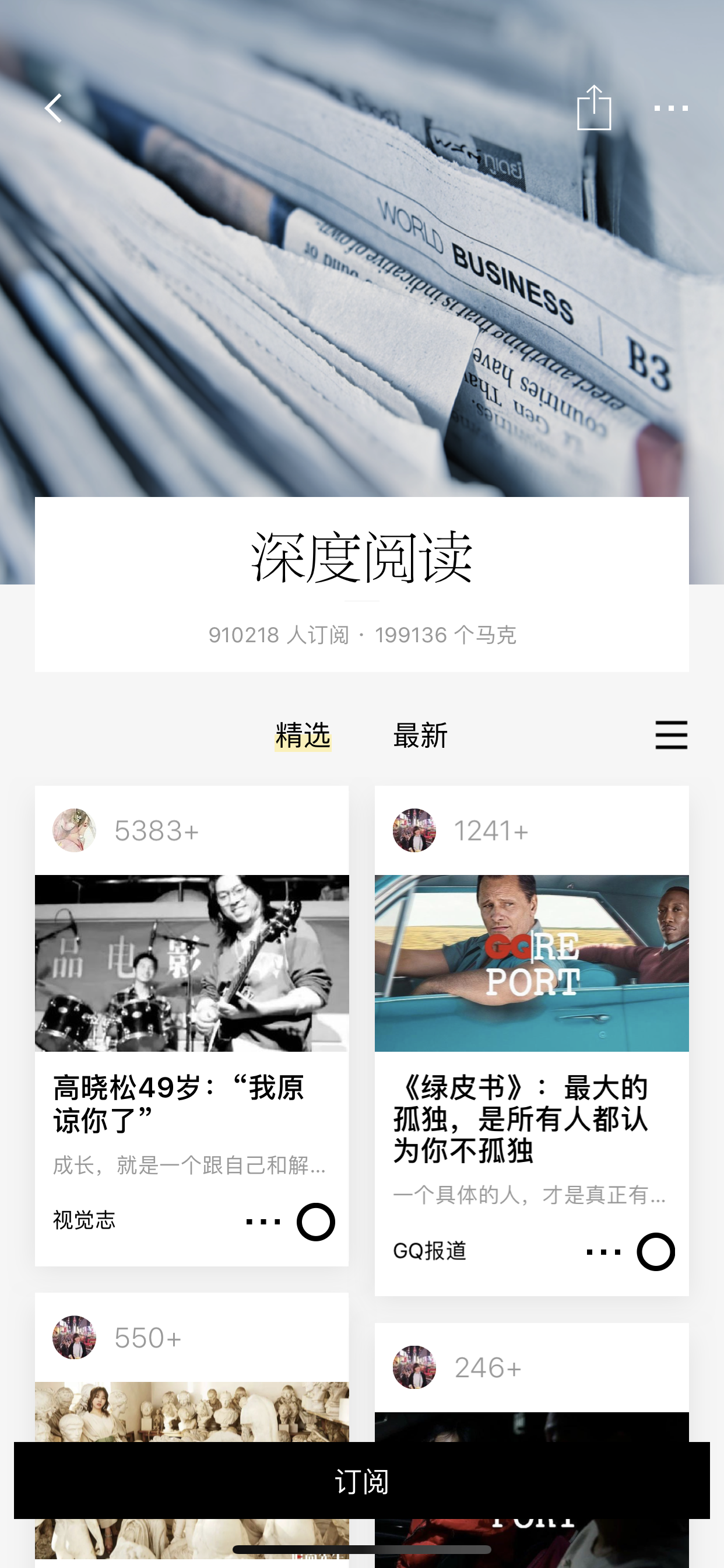The height and width of the screenshot is (1568, 724).
Task: Open the top-right overflow menu
Action: (671, 108)
